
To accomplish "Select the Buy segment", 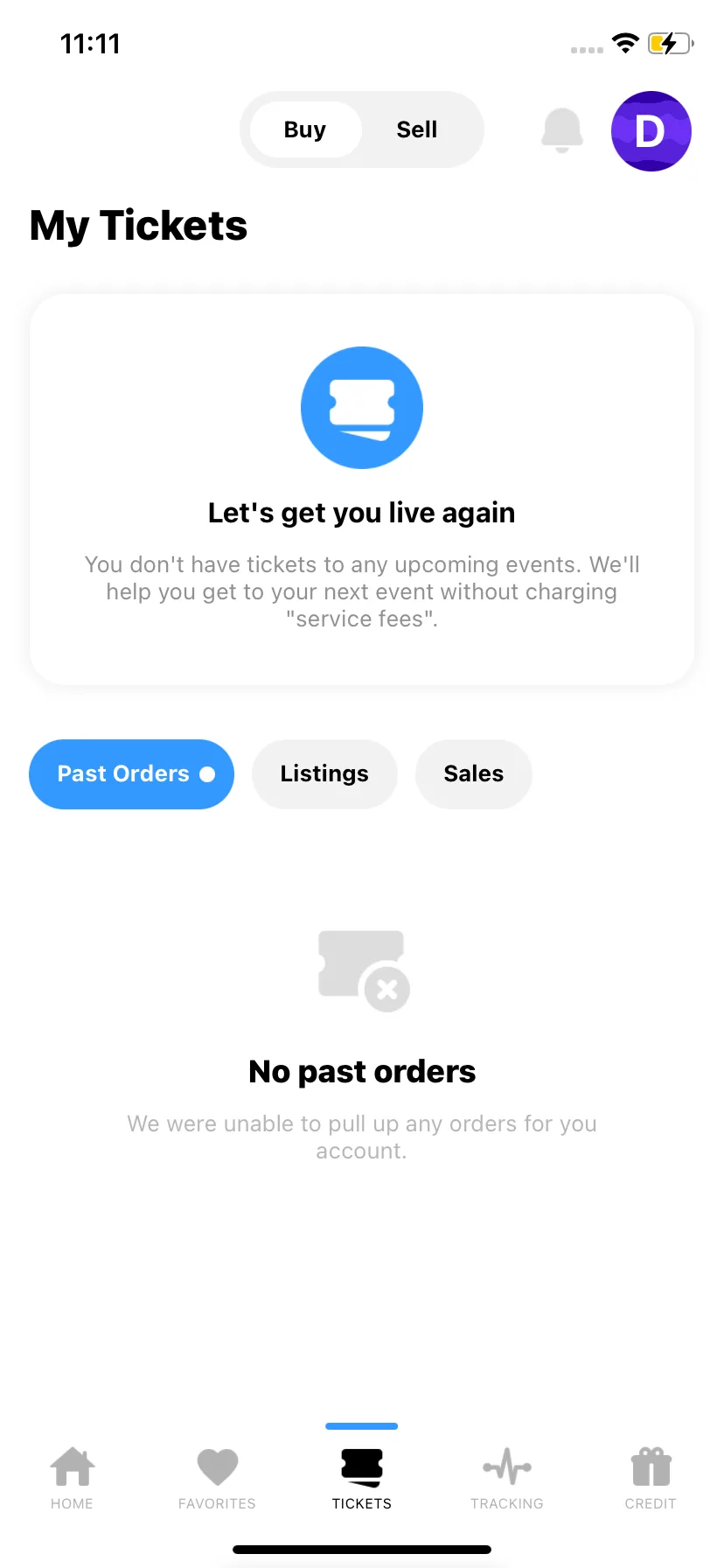I will 305,129.
